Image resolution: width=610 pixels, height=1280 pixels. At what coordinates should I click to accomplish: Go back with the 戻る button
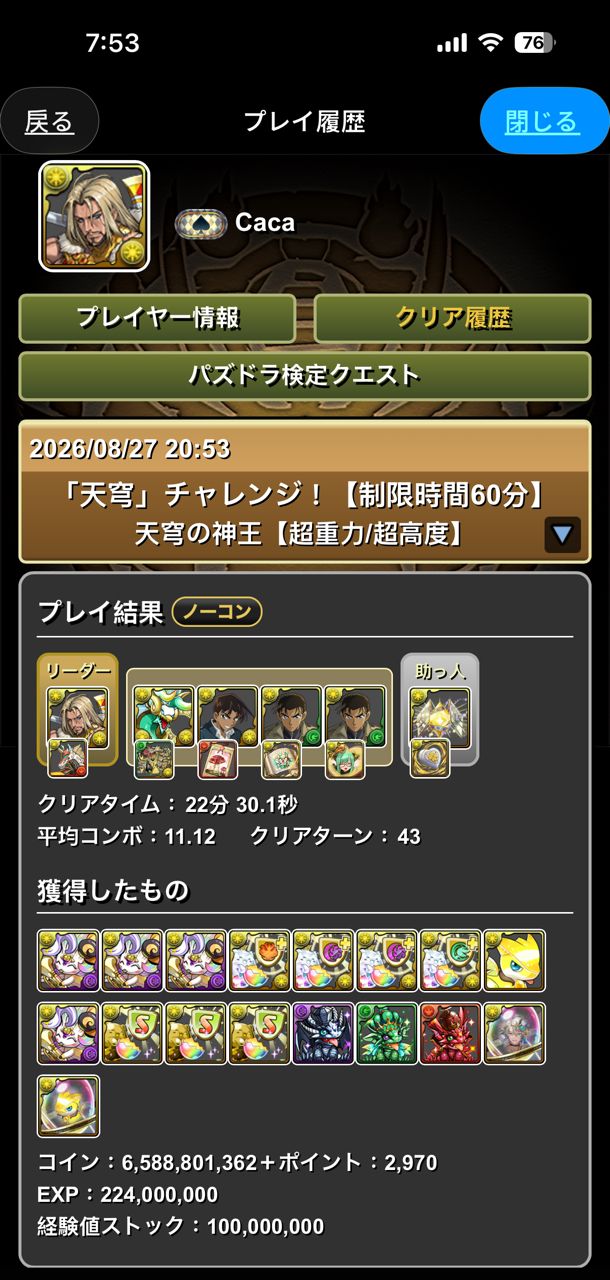coord(49,122)
